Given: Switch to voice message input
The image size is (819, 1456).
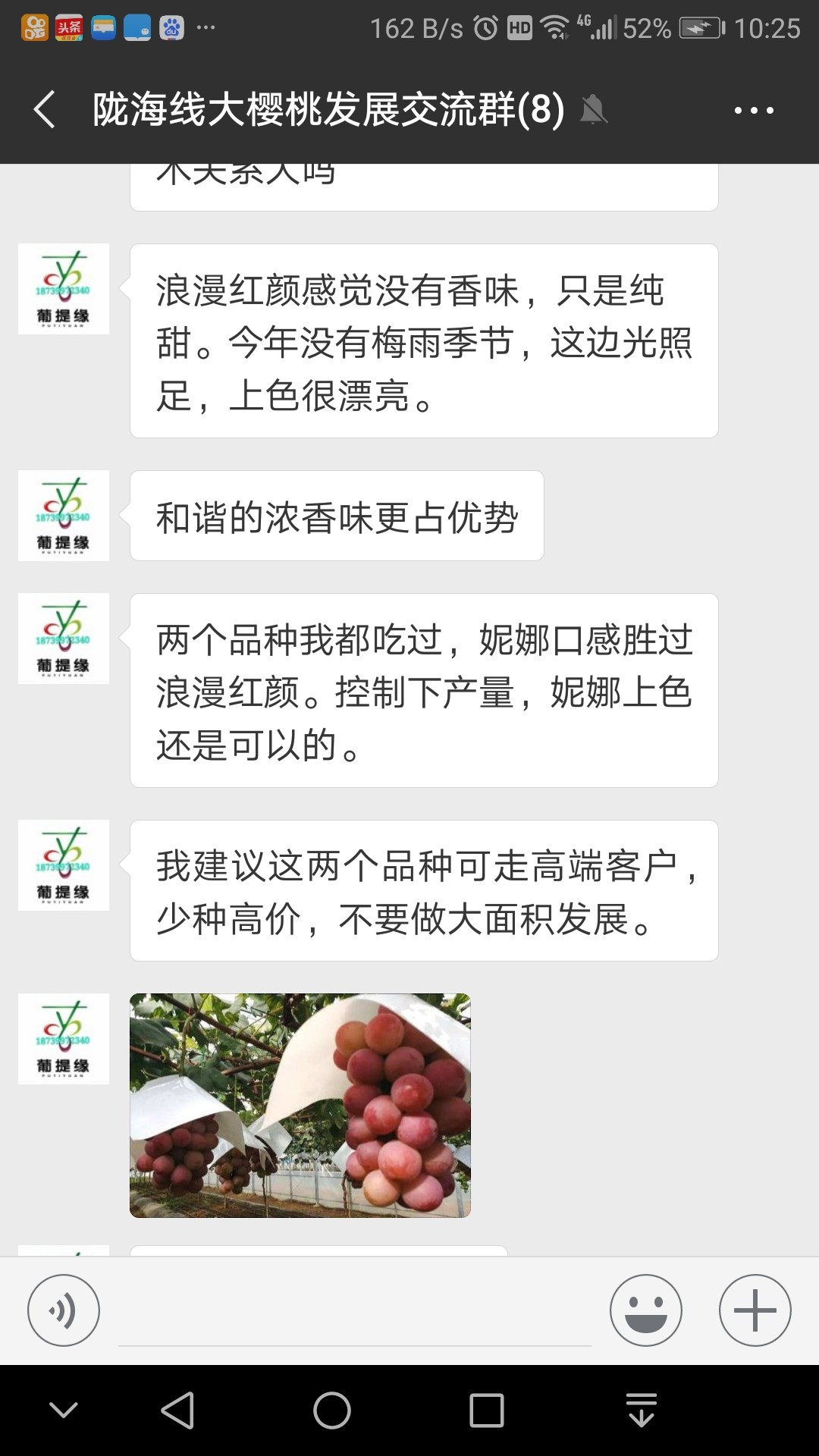Looking at the screenshot, I should 64,1310.
